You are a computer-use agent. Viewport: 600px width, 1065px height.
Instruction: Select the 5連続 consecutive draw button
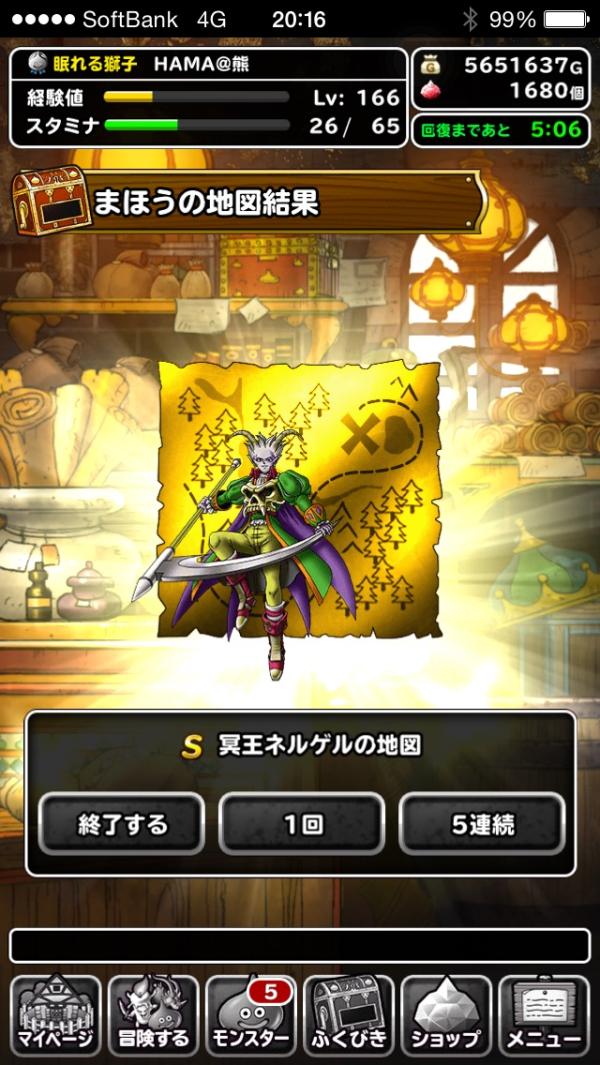(481, 824)
